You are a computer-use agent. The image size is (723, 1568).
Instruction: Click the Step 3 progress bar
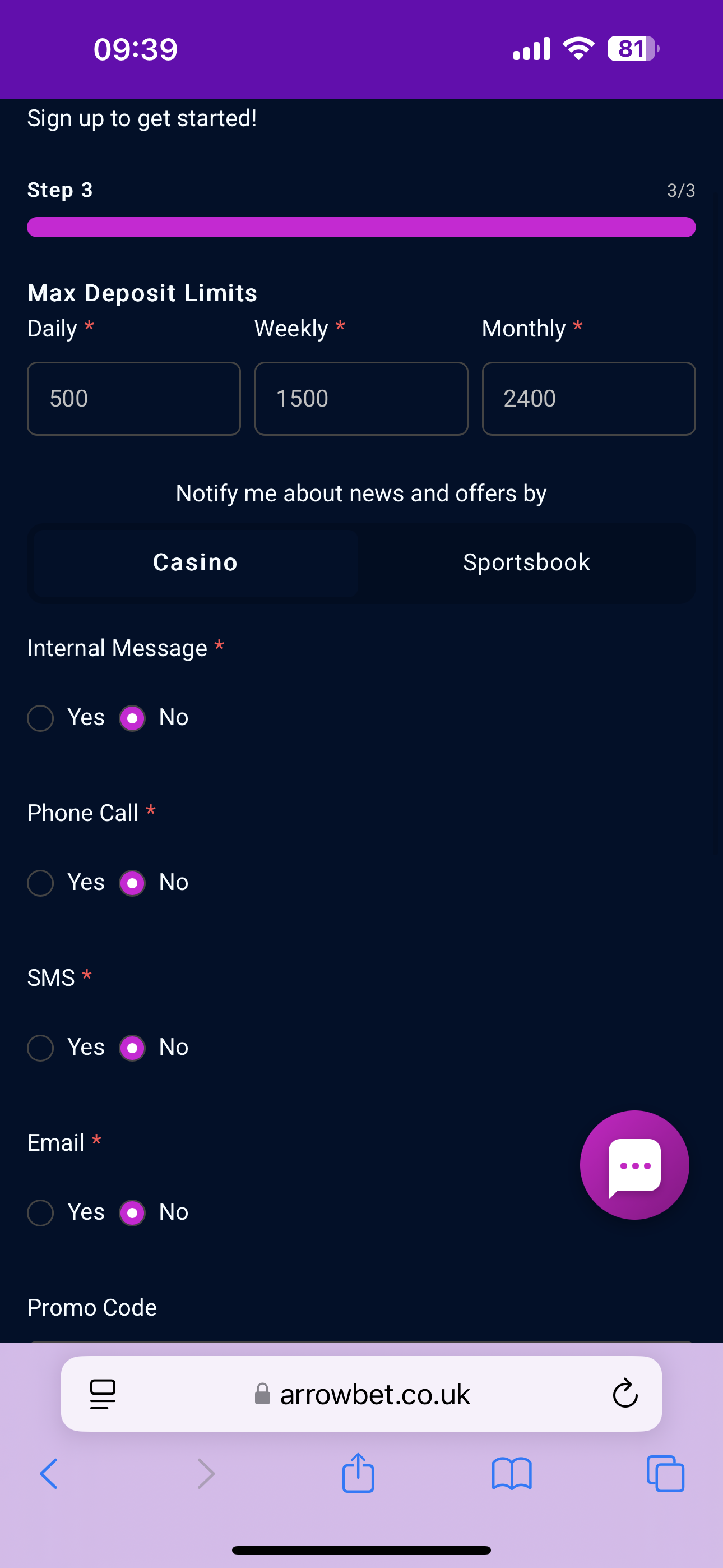click(361, 227)
